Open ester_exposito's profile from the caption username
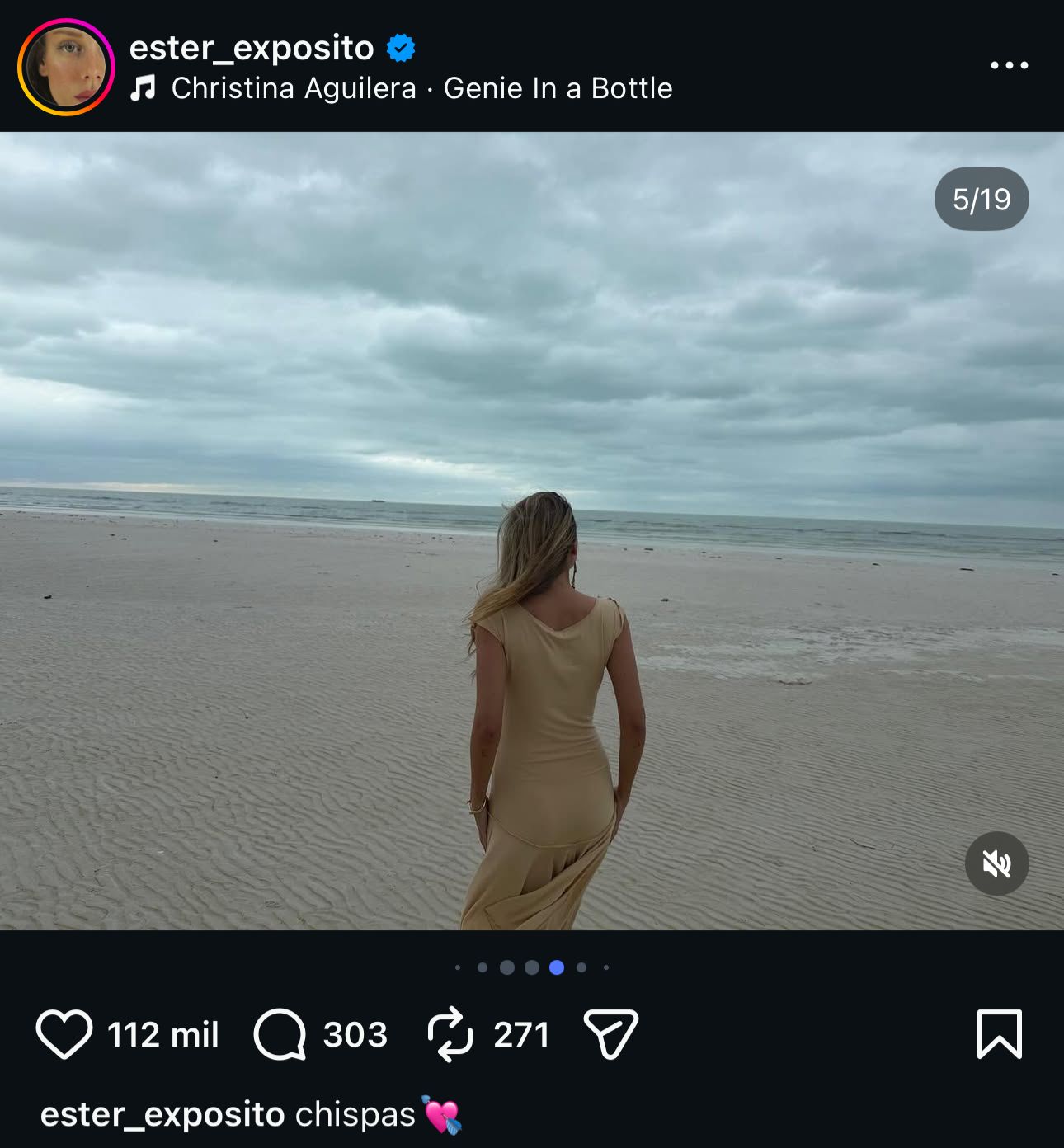The width and height of the screenshot is (1064, 1148). coord(162,1115)
